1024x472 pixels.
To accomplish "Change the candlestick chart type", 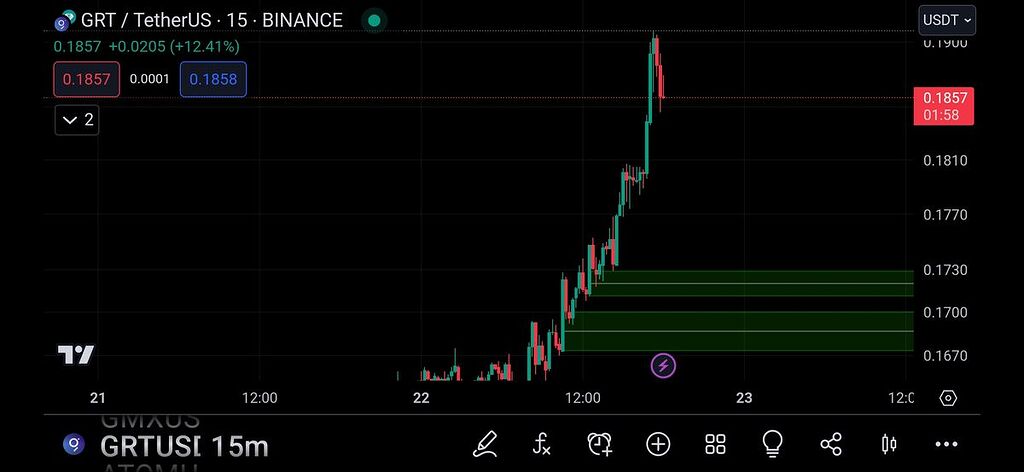I will tap(888, 444).
